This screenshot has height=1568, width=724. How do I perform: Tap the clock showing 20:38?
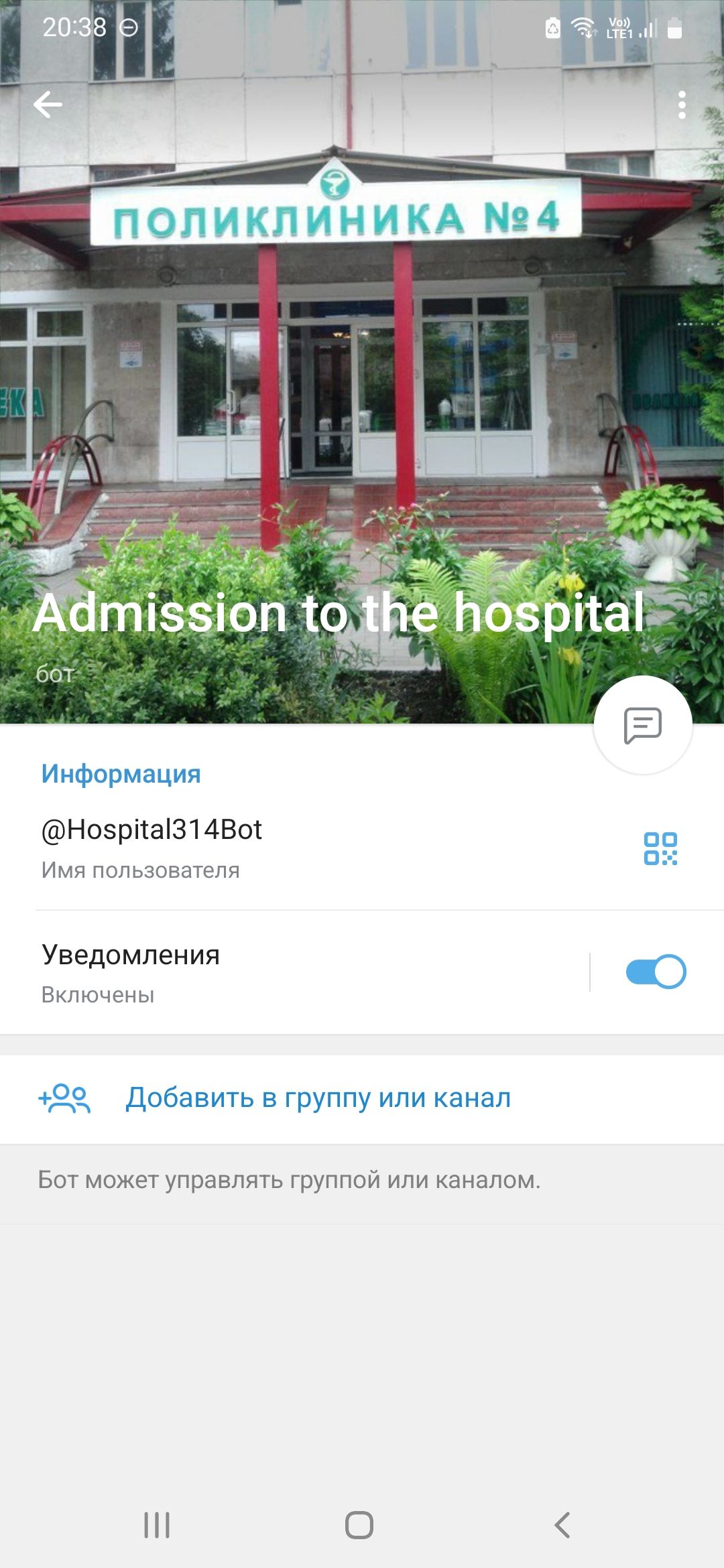[74, 28]
